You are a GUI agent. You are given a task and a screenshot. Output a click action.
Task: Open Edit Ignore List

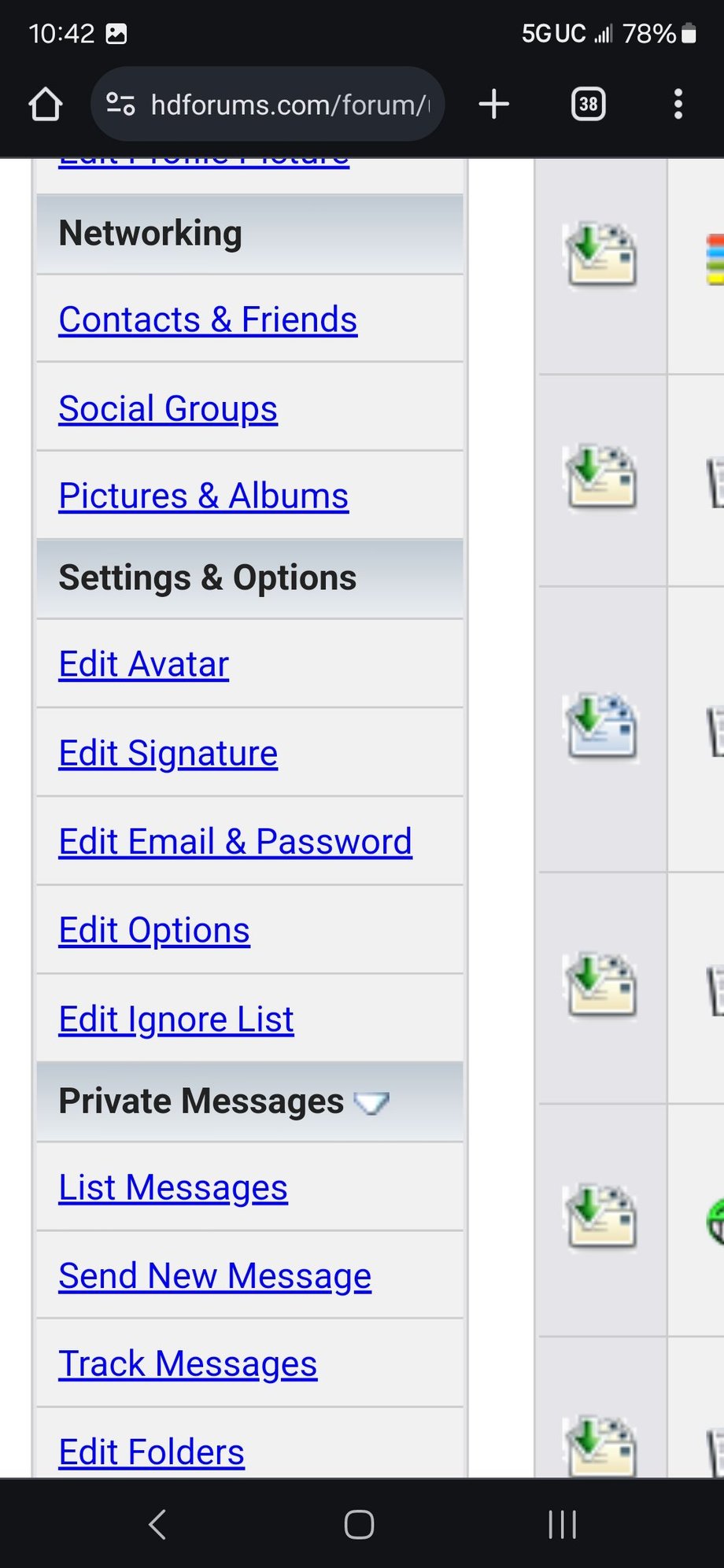coord(175,1019)
